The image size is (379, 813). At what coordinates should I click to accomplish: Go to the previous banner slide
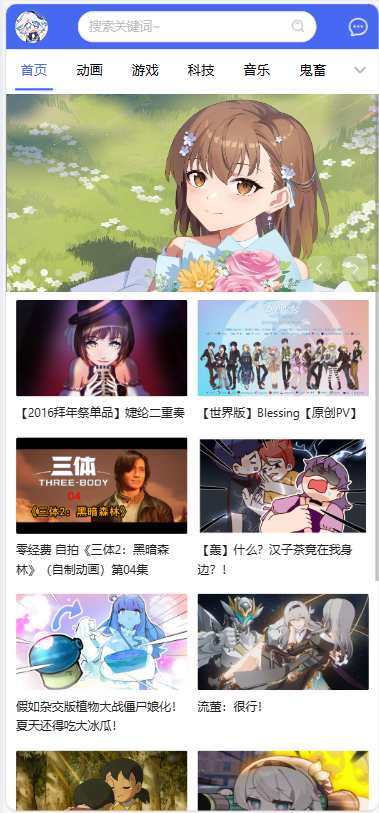[320, 269]
